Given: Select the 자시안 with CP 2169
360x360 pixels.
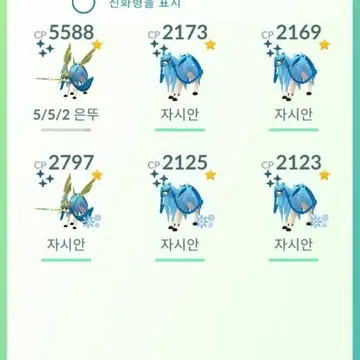Looking at the screenshot, I should (294, 77).
